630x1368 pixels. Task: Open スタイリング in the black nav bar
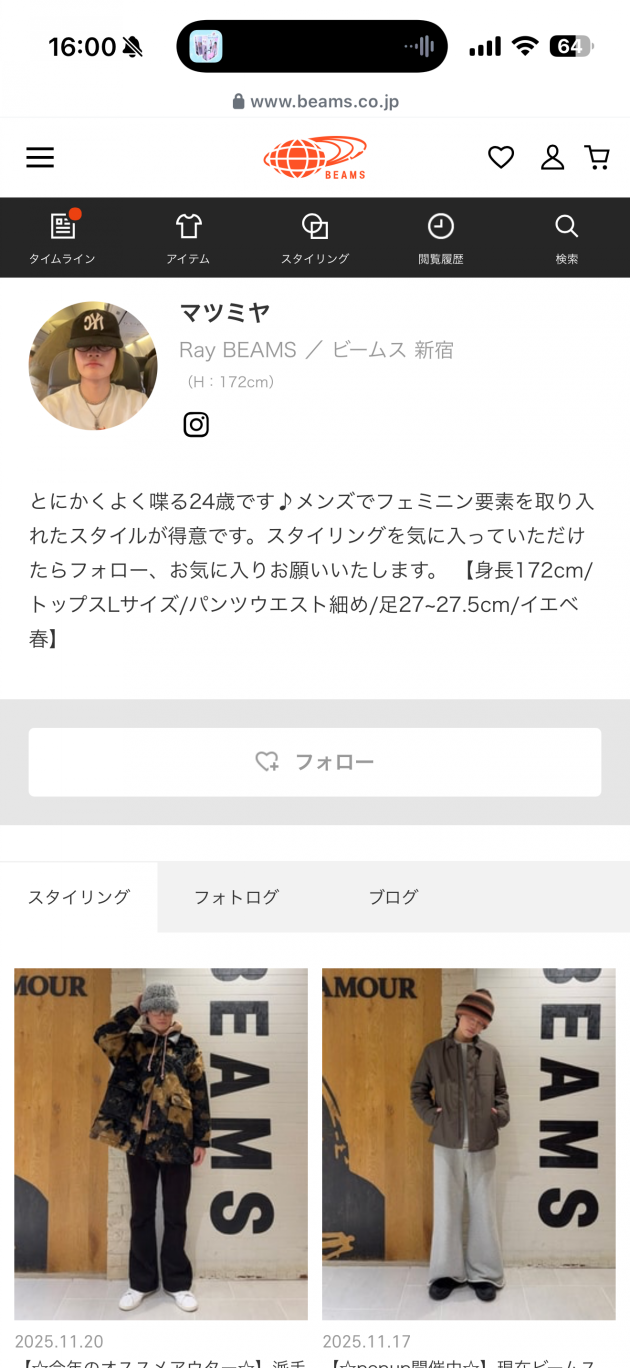(x=315, y=238)
